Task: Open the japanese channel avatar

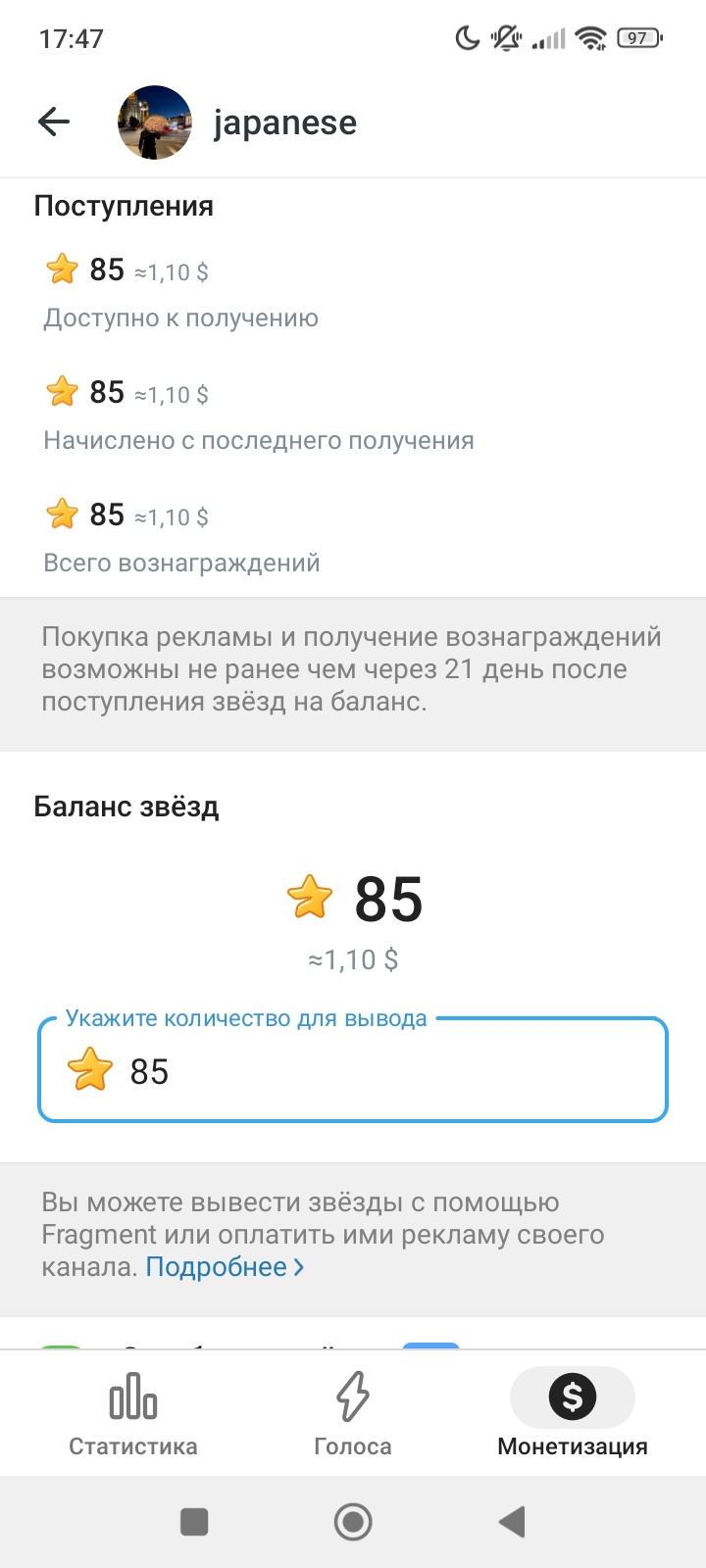Action: tap(155, 122)
